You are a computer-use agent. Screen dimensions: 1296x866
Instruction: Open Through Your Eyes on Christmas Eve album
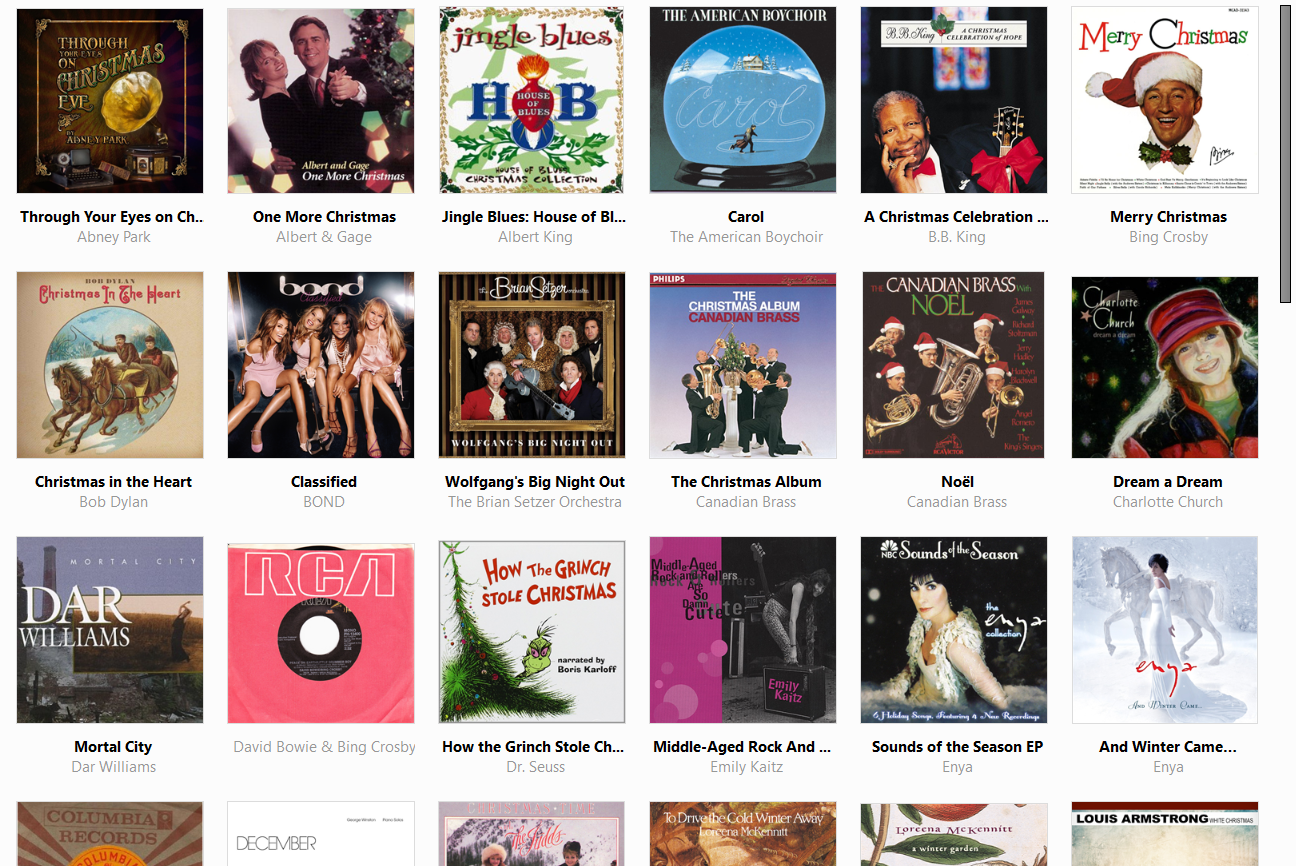point(110,101)
